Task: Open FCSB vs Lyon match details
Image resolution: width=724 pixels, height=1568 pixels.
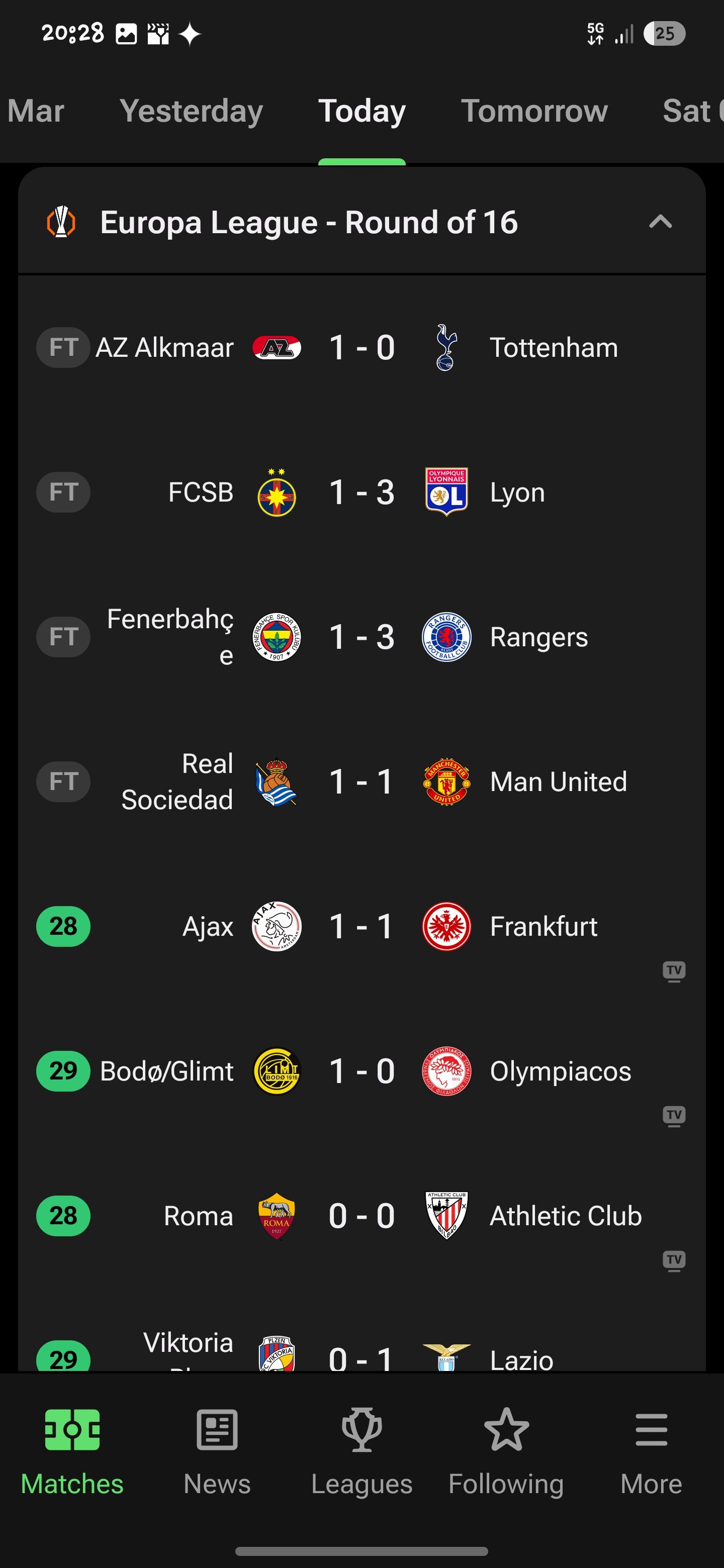Action: 361,492
